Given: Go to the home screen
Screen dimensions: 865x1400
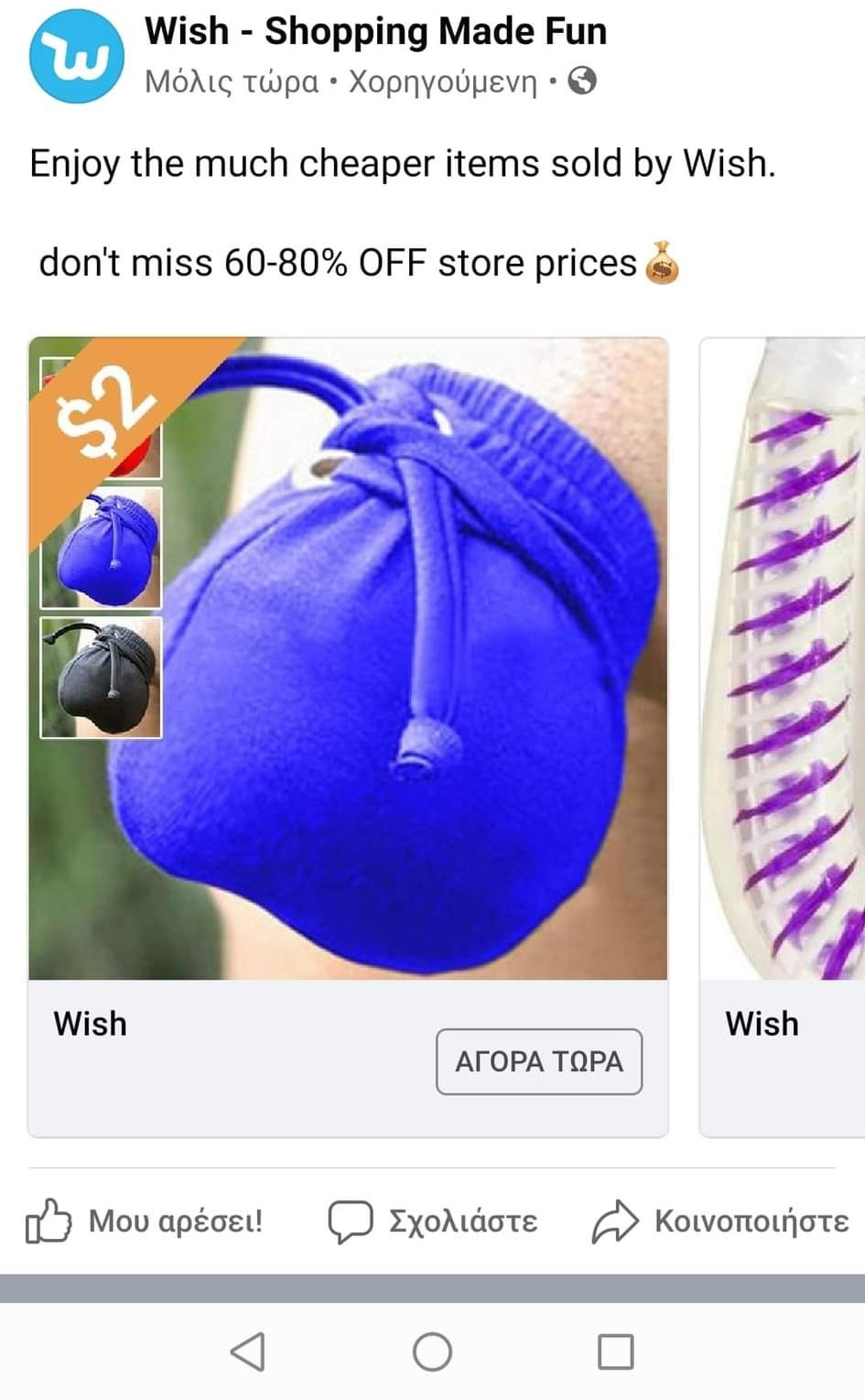Looking at the screenshot, I should tap(432, 1351).
